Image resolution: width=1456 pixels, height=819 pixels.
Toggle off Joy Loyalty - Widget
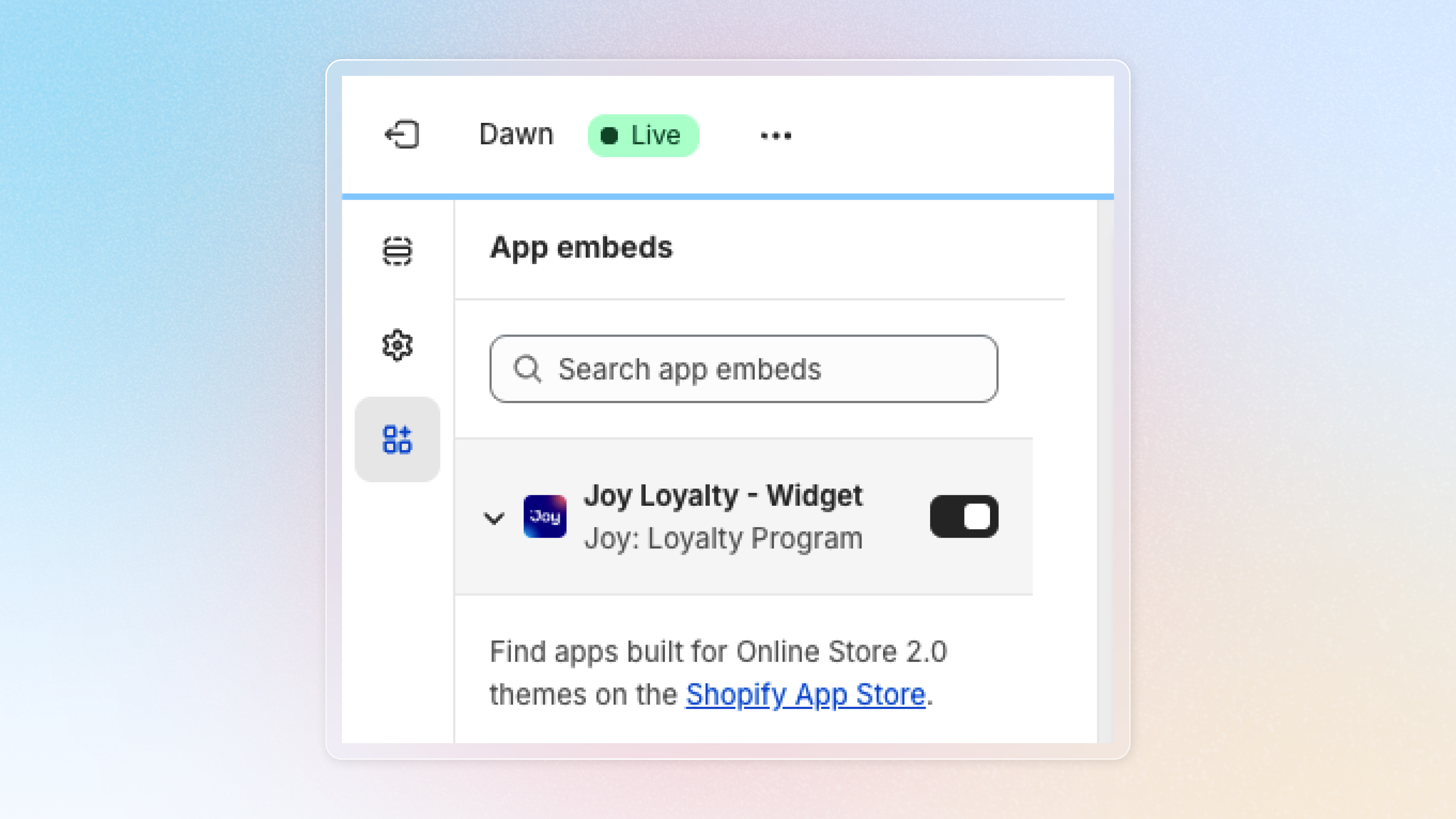(964, 516)
